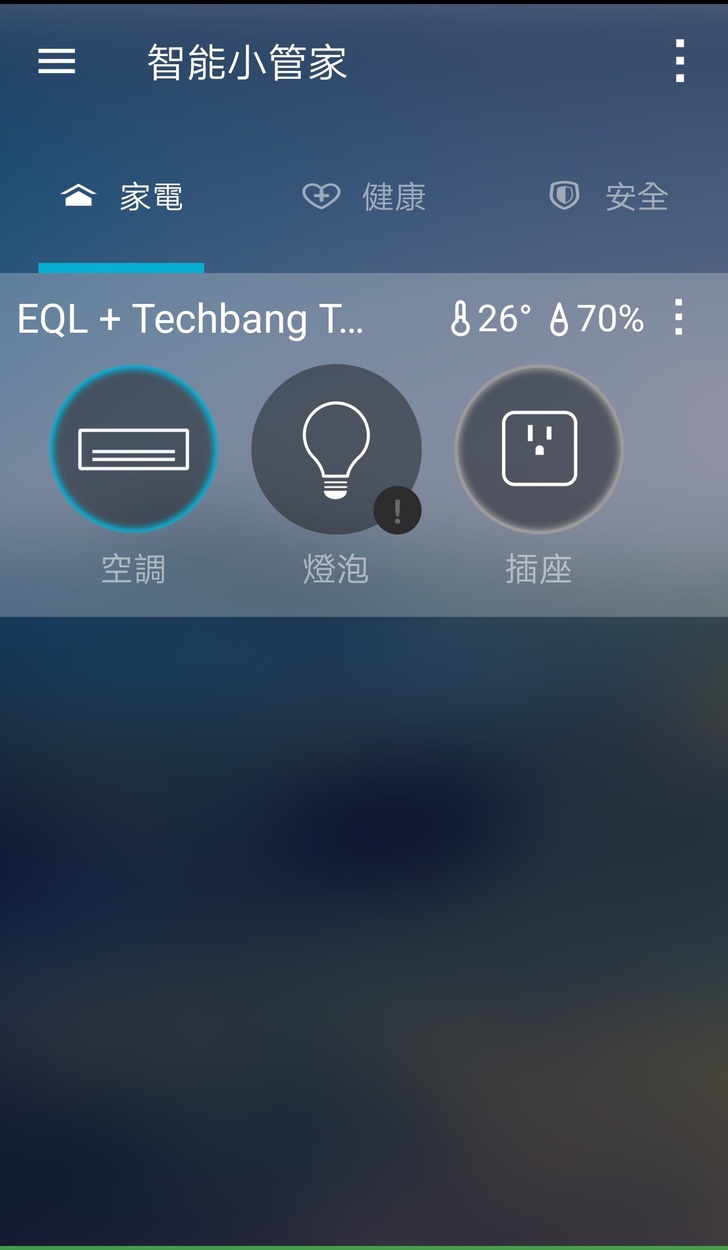Switch to the 健康 tab
This screenshot has height=1250, width=728.
365,197
